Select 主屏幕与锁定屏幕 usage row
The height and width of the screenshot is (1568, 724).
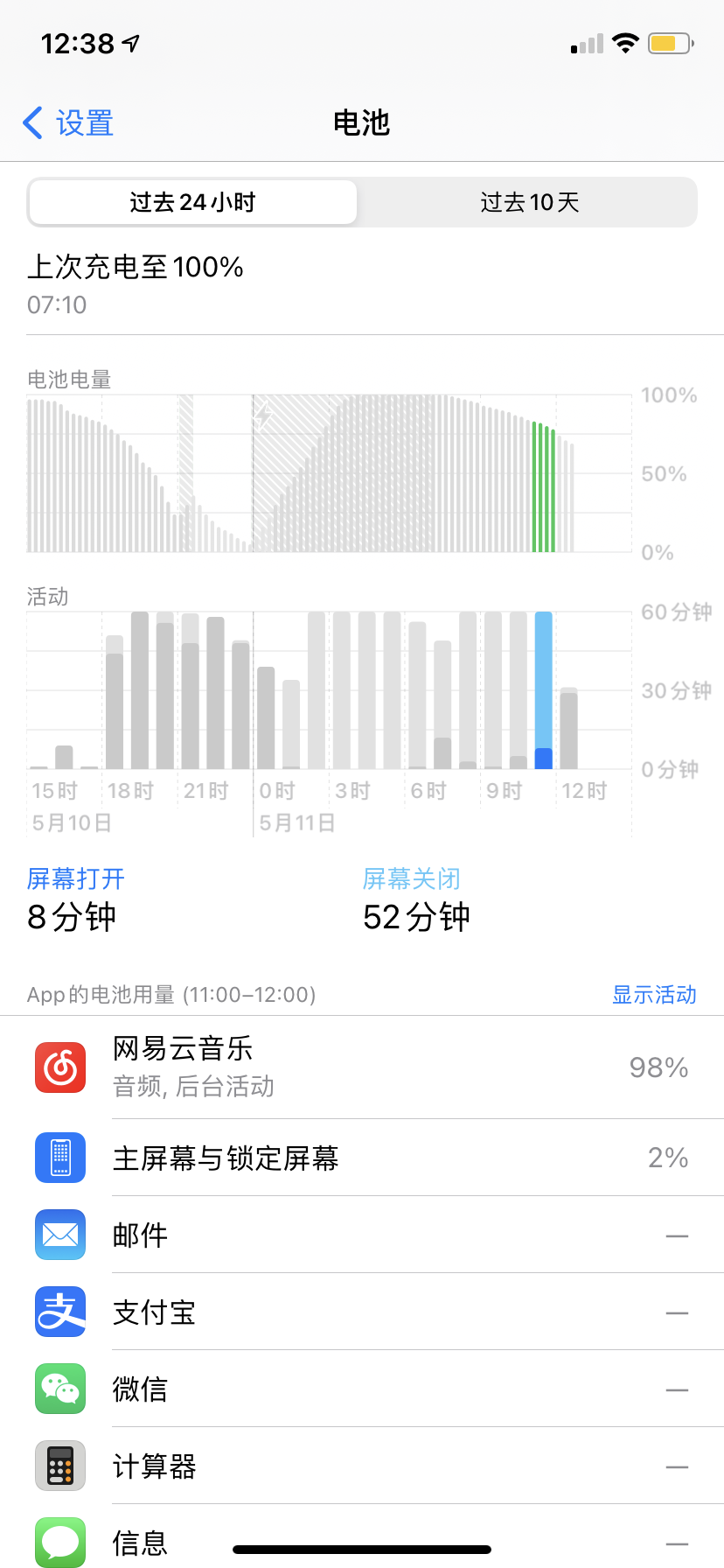[362, 1158]
